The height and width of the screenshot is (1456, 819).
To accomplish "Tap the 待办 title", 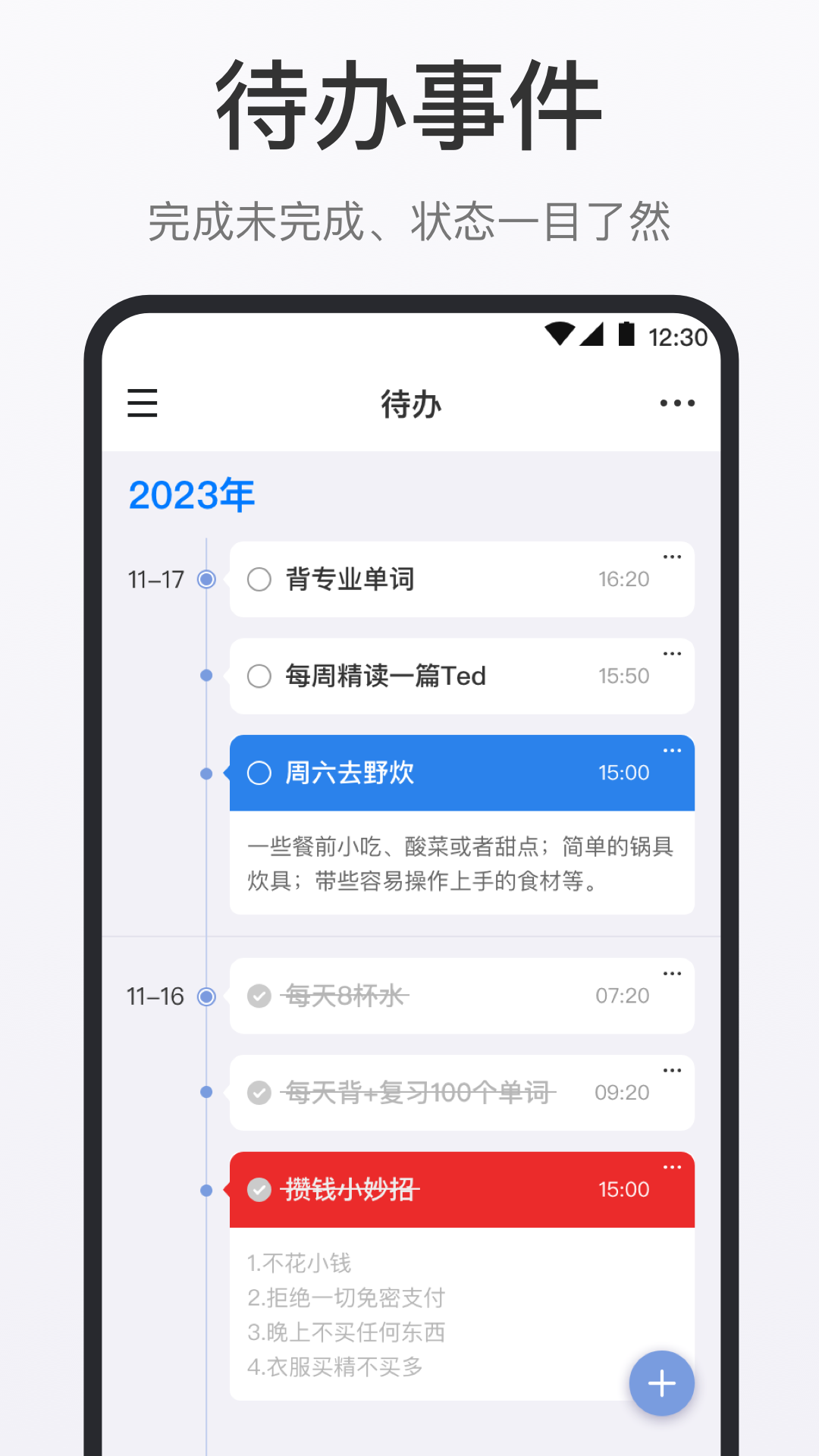I will (409, 404).
